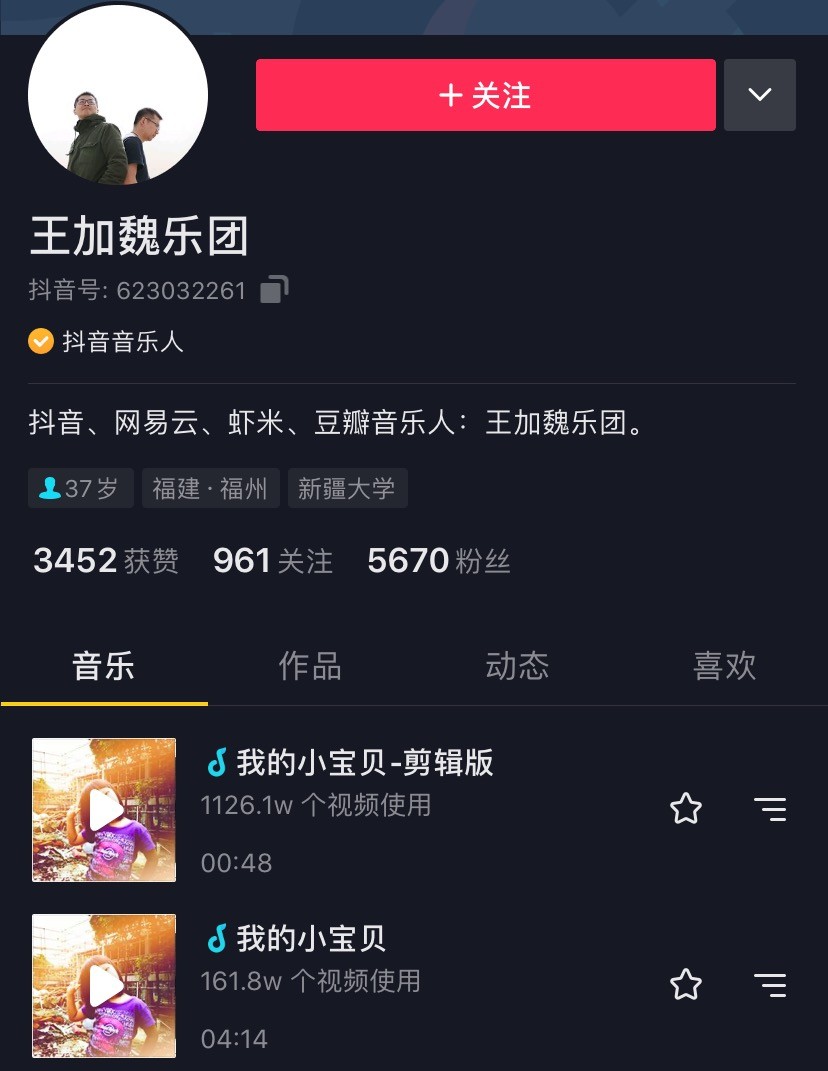Favorite 我的小宝贝-剪辑版 with the star
Viewport: 828px width, 1071px height.
[686, 809]
